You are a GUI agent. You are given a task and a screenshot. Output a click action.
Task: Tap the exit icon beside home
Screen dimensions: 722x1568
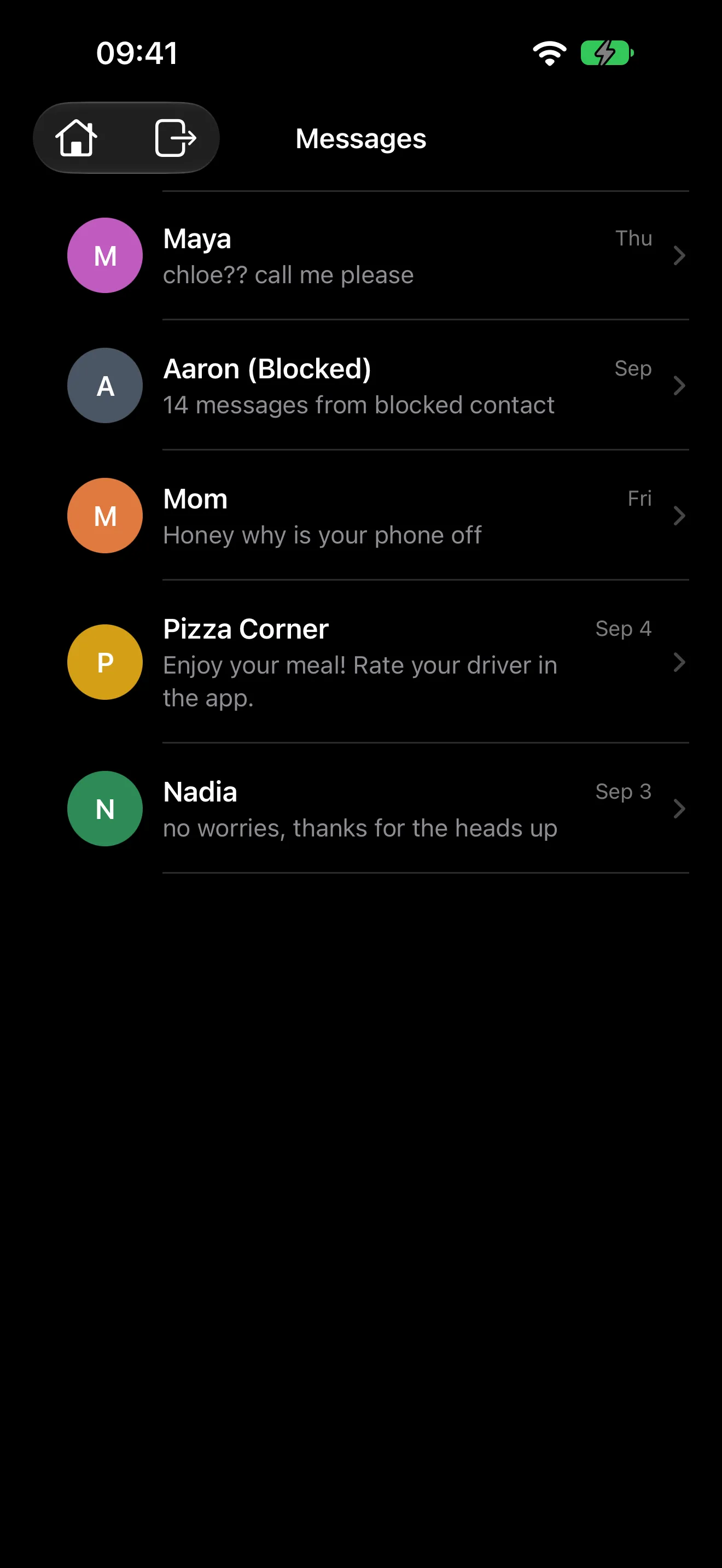click(x=176, y=138)
